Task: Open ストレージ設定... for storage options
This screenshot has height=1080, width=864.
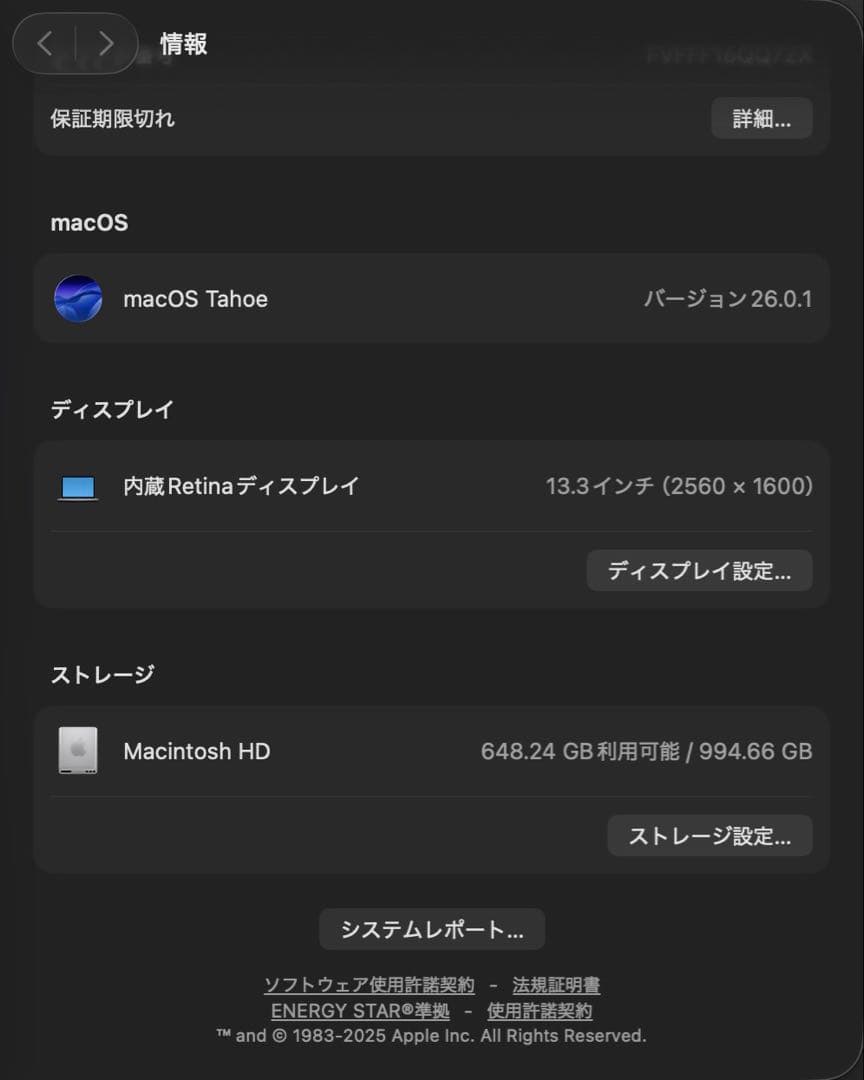Action: [709, 836]
